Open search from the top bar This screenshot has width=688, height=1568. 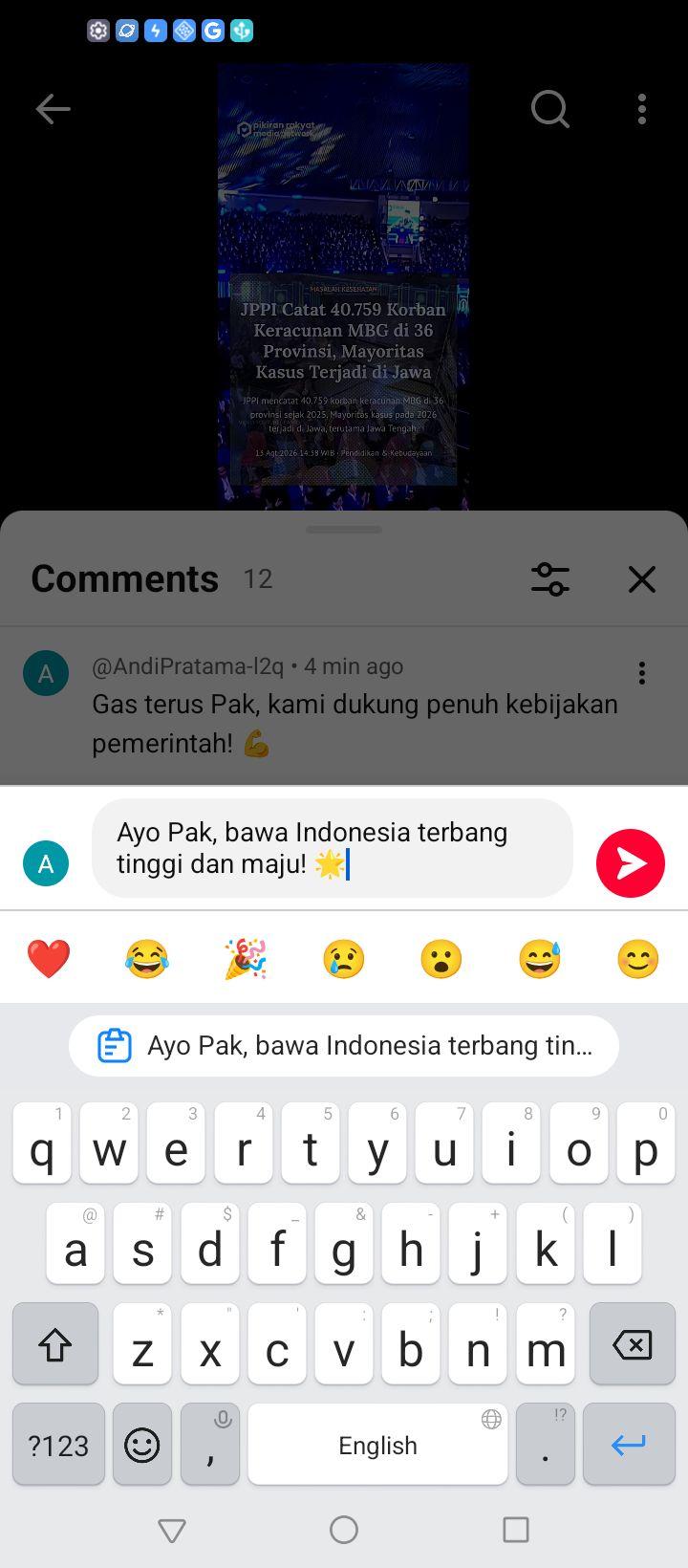click(550, 110)
